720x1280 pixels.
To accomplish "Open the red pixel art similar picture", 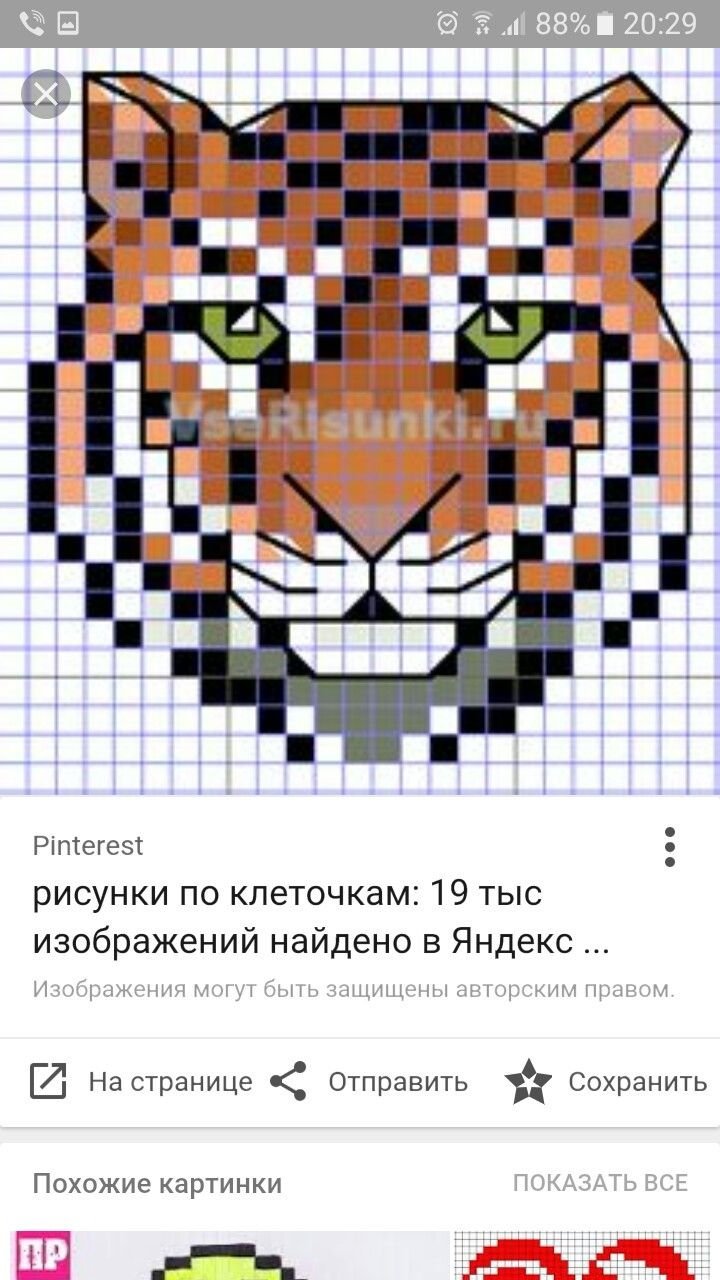I will (587, 1255).
